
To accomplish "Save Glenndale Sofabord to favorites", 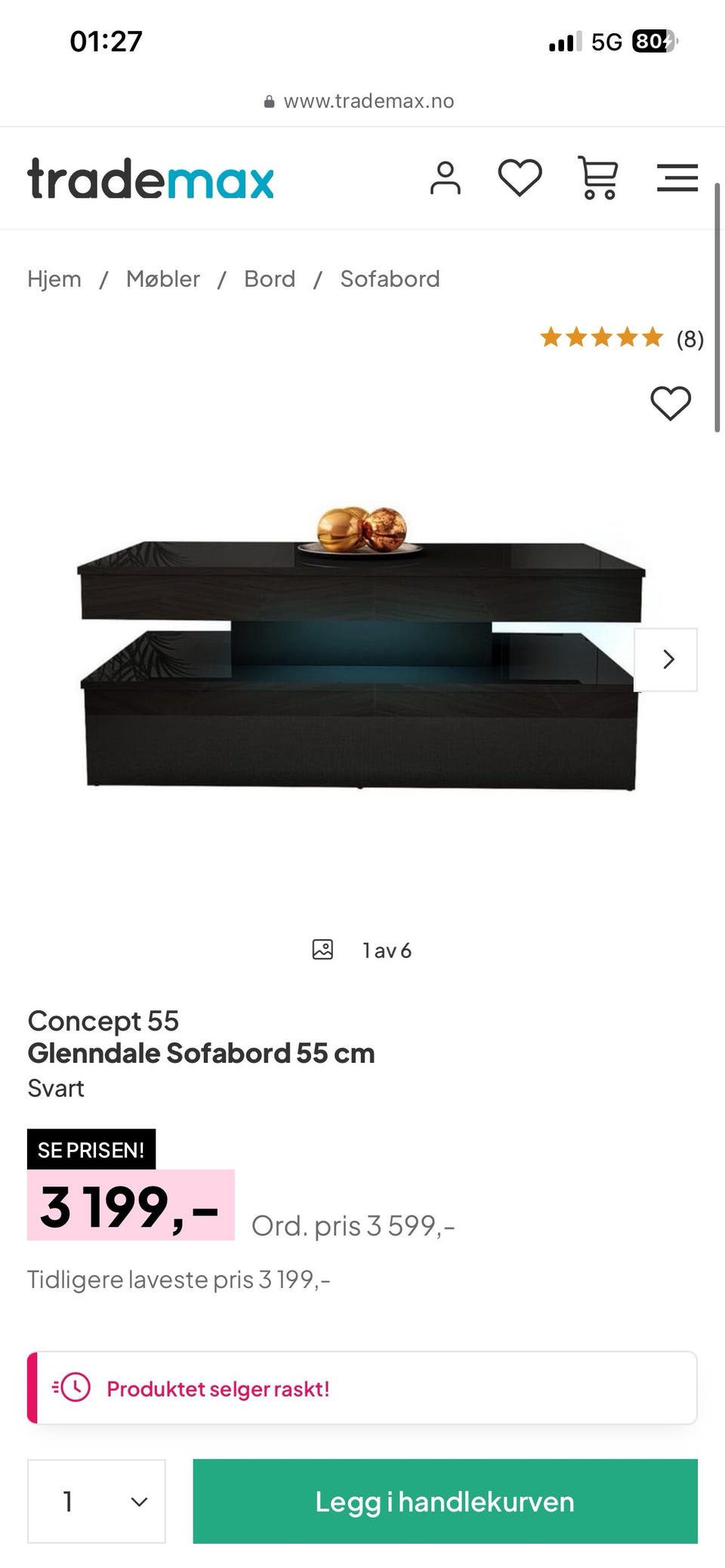I will pyautogui.click(x=671, y=403).
